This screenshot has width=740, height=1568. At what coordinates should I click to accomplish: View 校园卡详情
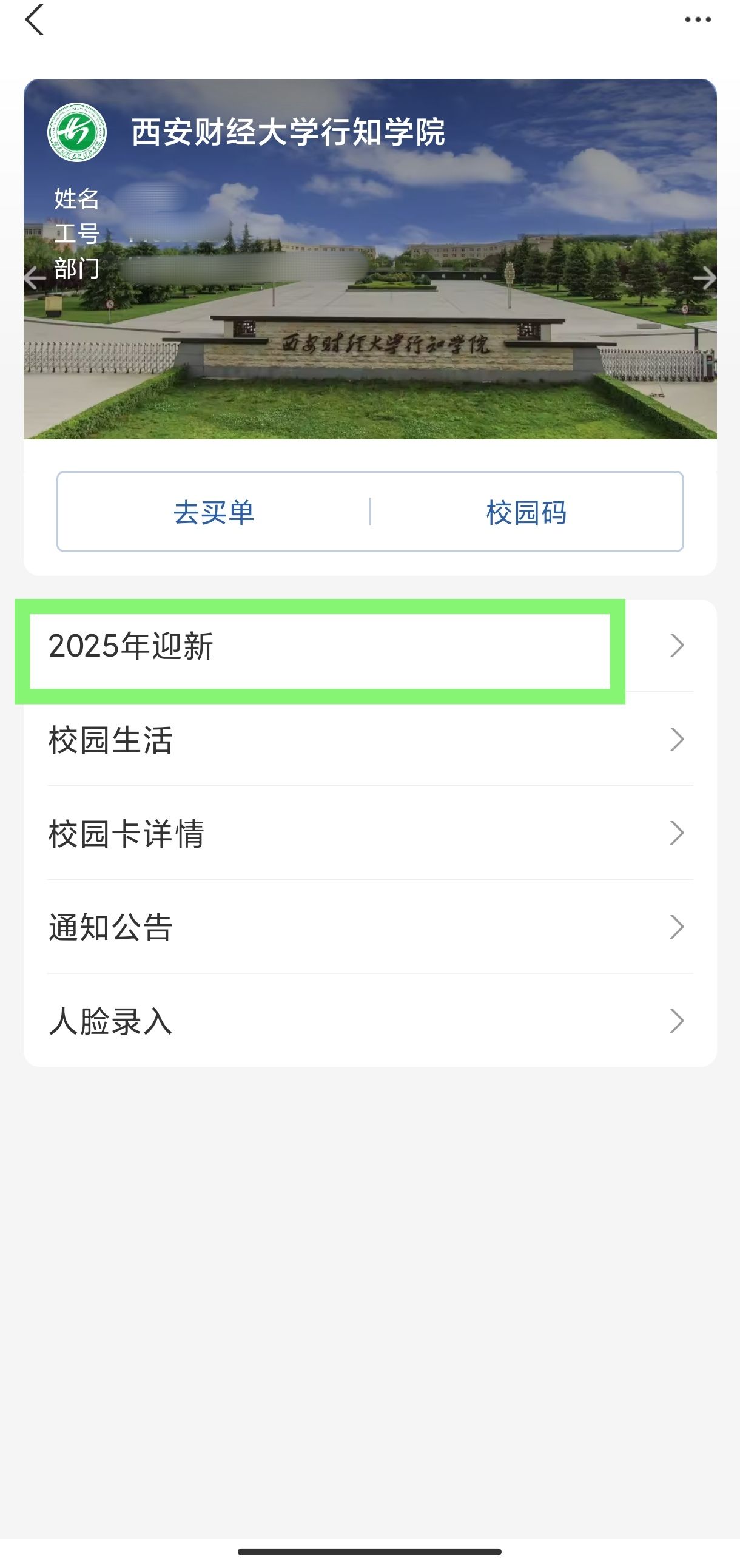(370, 833)
